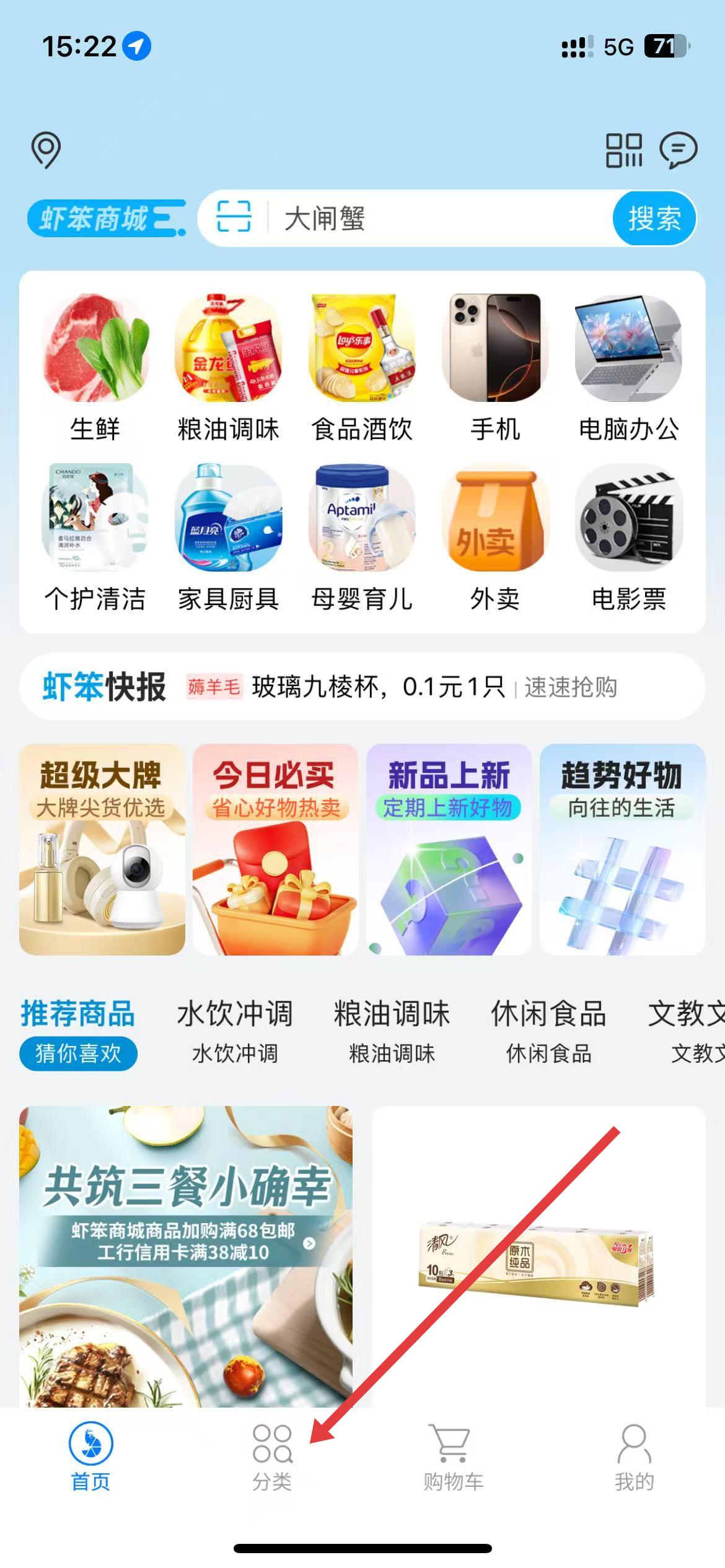Open the 外卖 takeout entry
The width and height of the screenshot is (725, 1568).
coord(494,538)
